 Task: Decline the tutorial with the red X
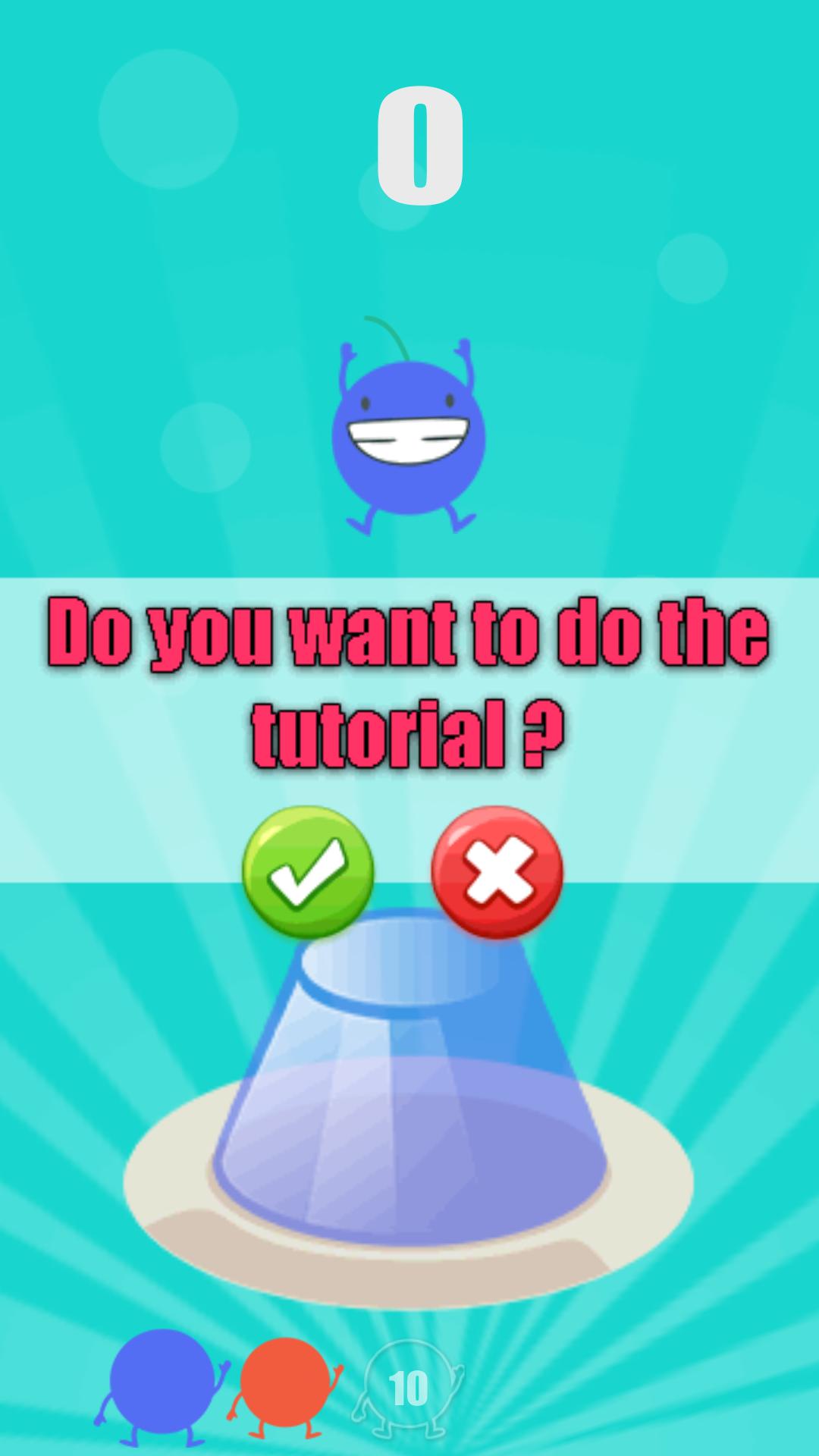click(x=497, y=872)
